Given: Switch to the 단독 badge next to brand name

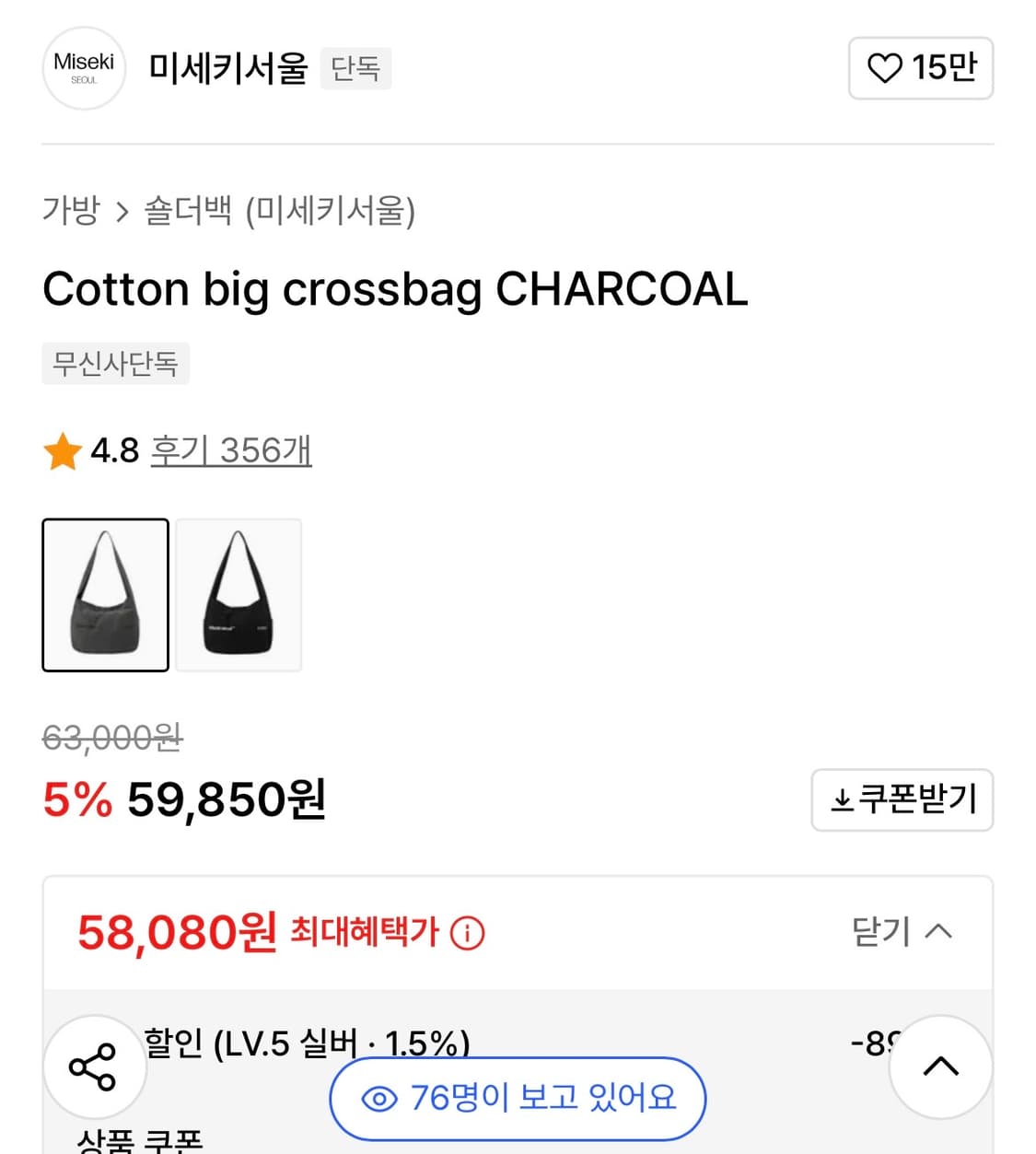Looking at the screenshot, I should (x=356, y=67).
